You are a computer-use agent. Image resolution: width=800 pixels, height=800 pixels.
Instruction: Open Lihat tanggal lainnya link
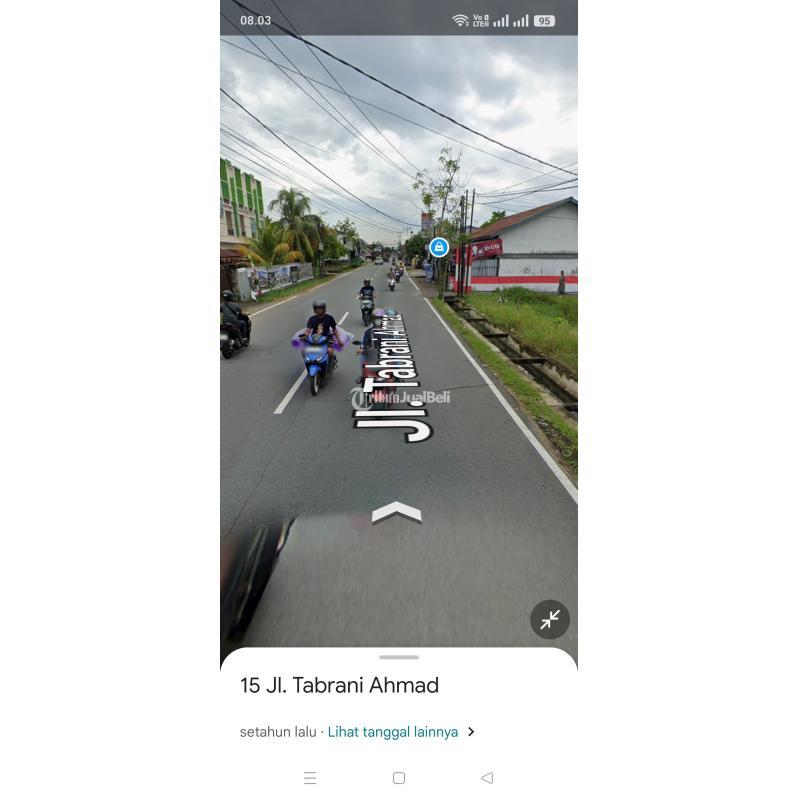click(x=393, y=732)
